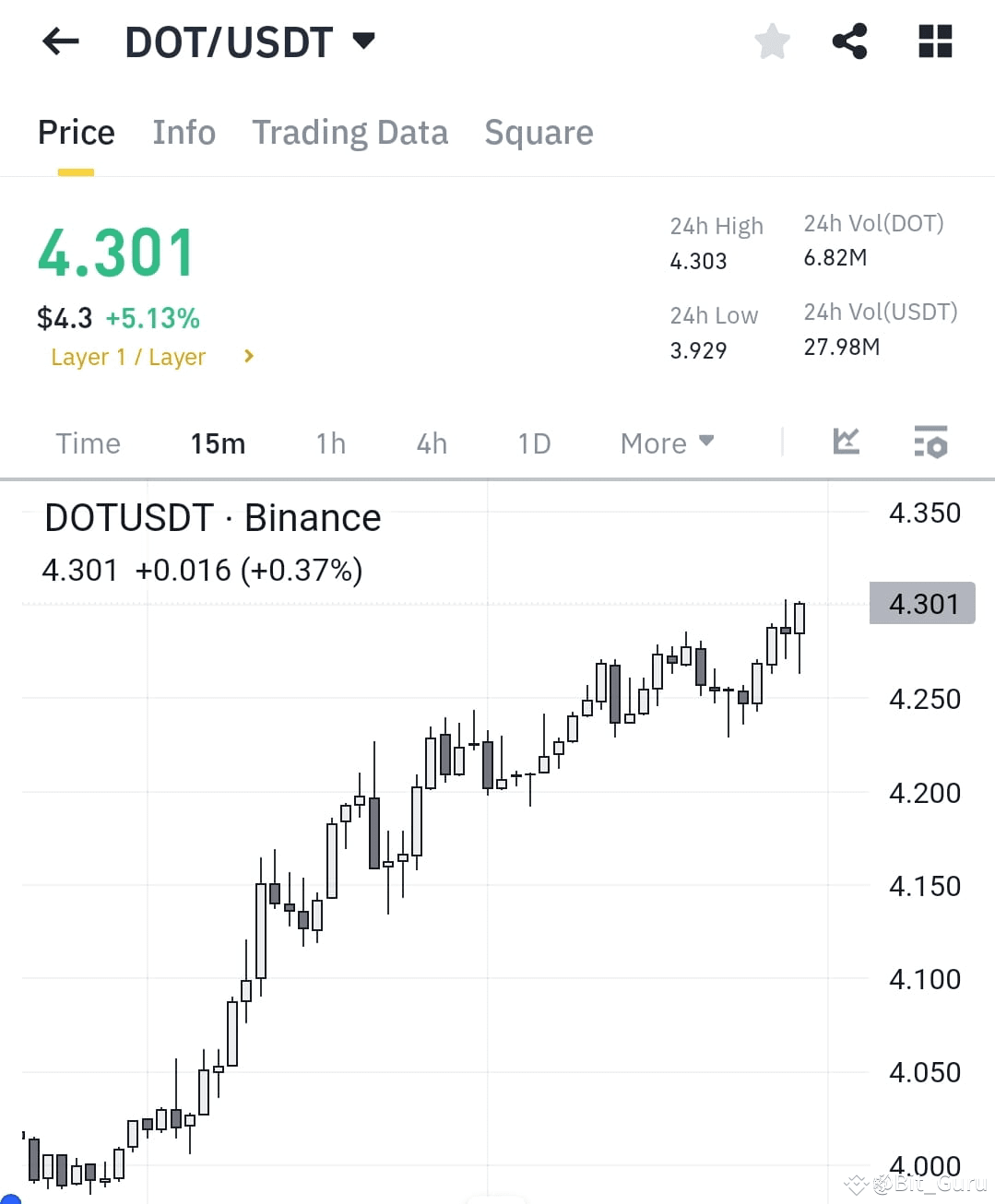Open the grid apps menu icon
The image size is (995, 1204).
(x=934, y=41)
